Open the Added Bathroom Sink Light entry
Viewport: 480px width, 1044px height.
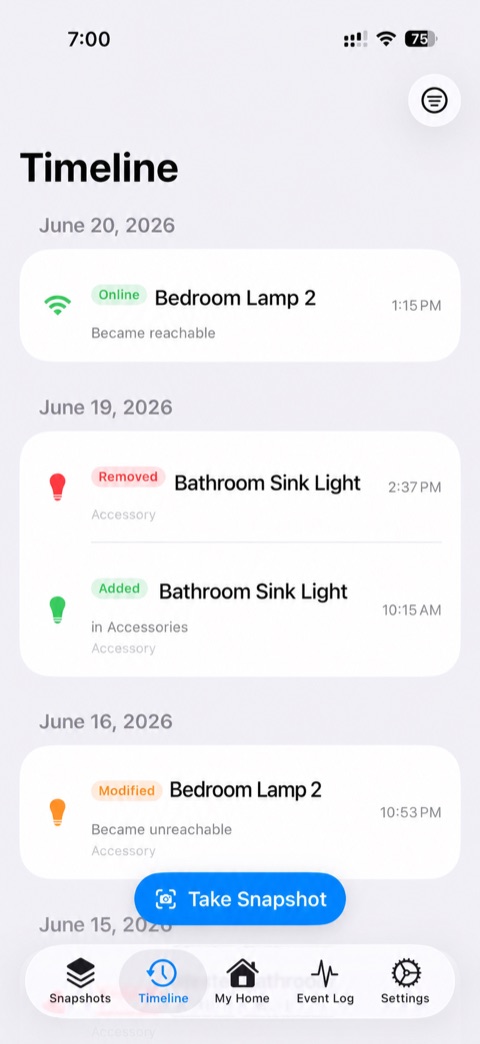tap(240, 610)
